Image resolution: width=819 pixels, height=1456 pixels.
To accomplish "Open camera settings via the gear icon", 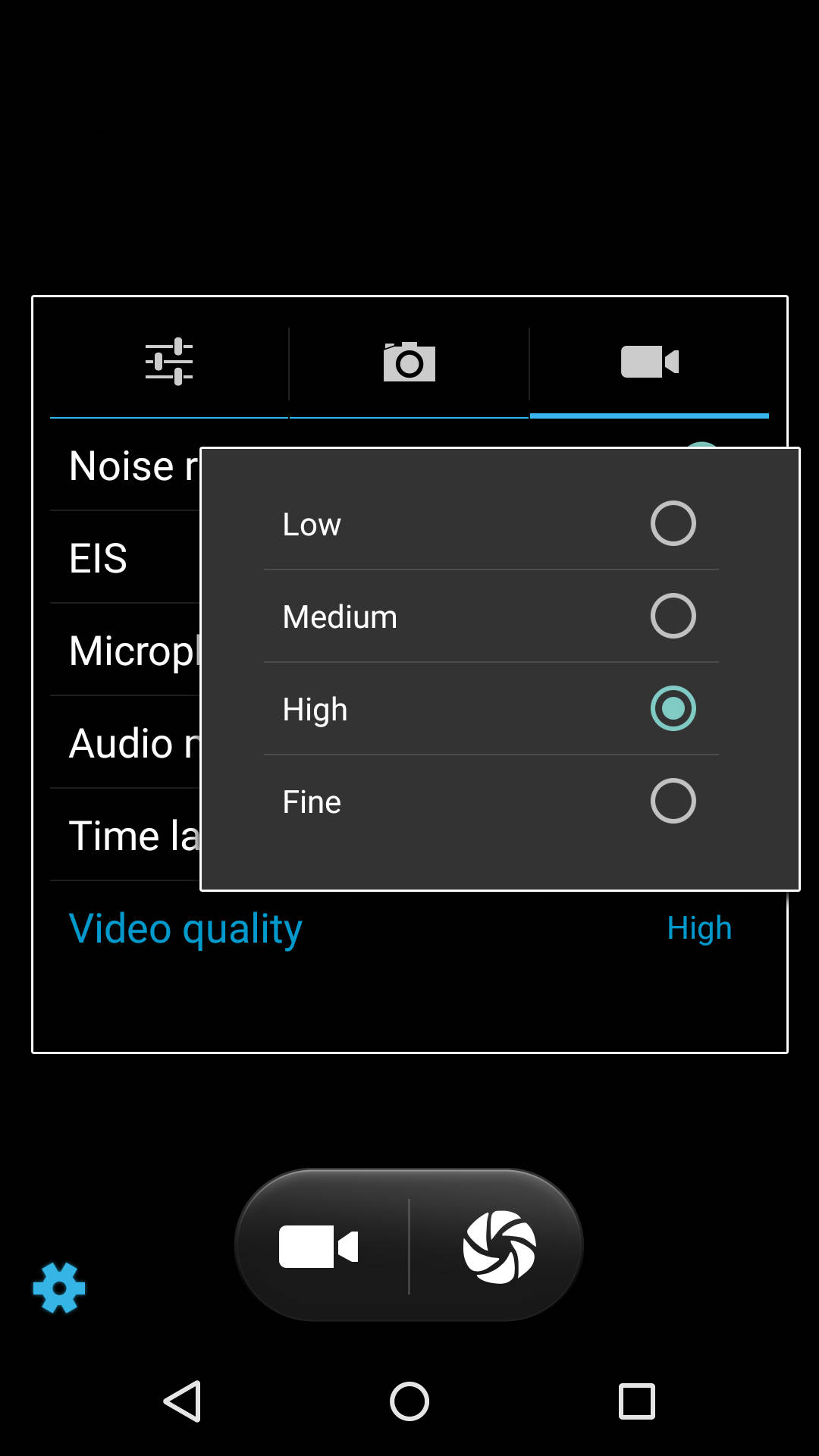I will 59,1287.
